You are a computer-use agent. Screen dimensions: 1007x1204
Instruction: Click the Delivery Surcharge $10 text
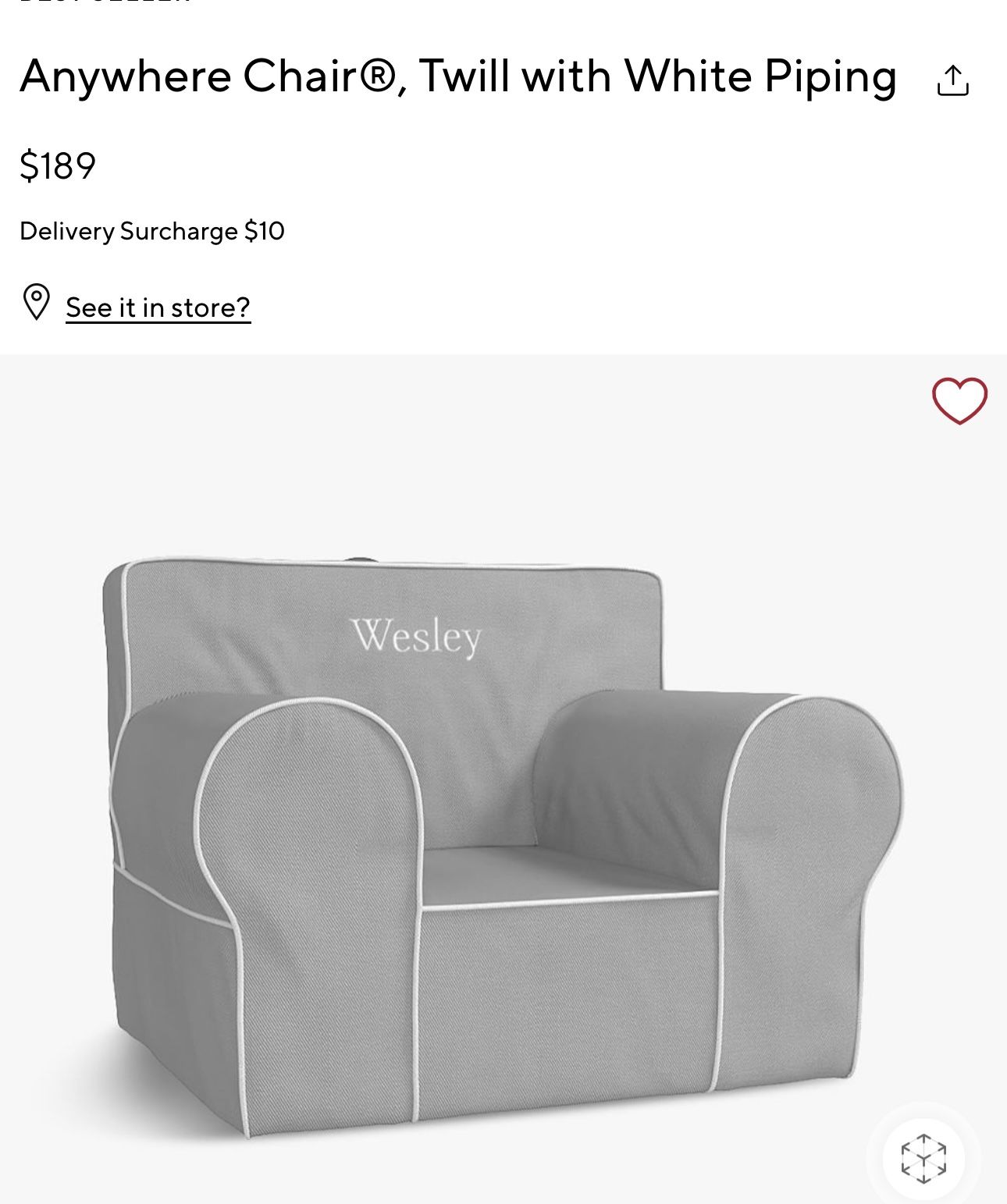click(x=153, y=230)
